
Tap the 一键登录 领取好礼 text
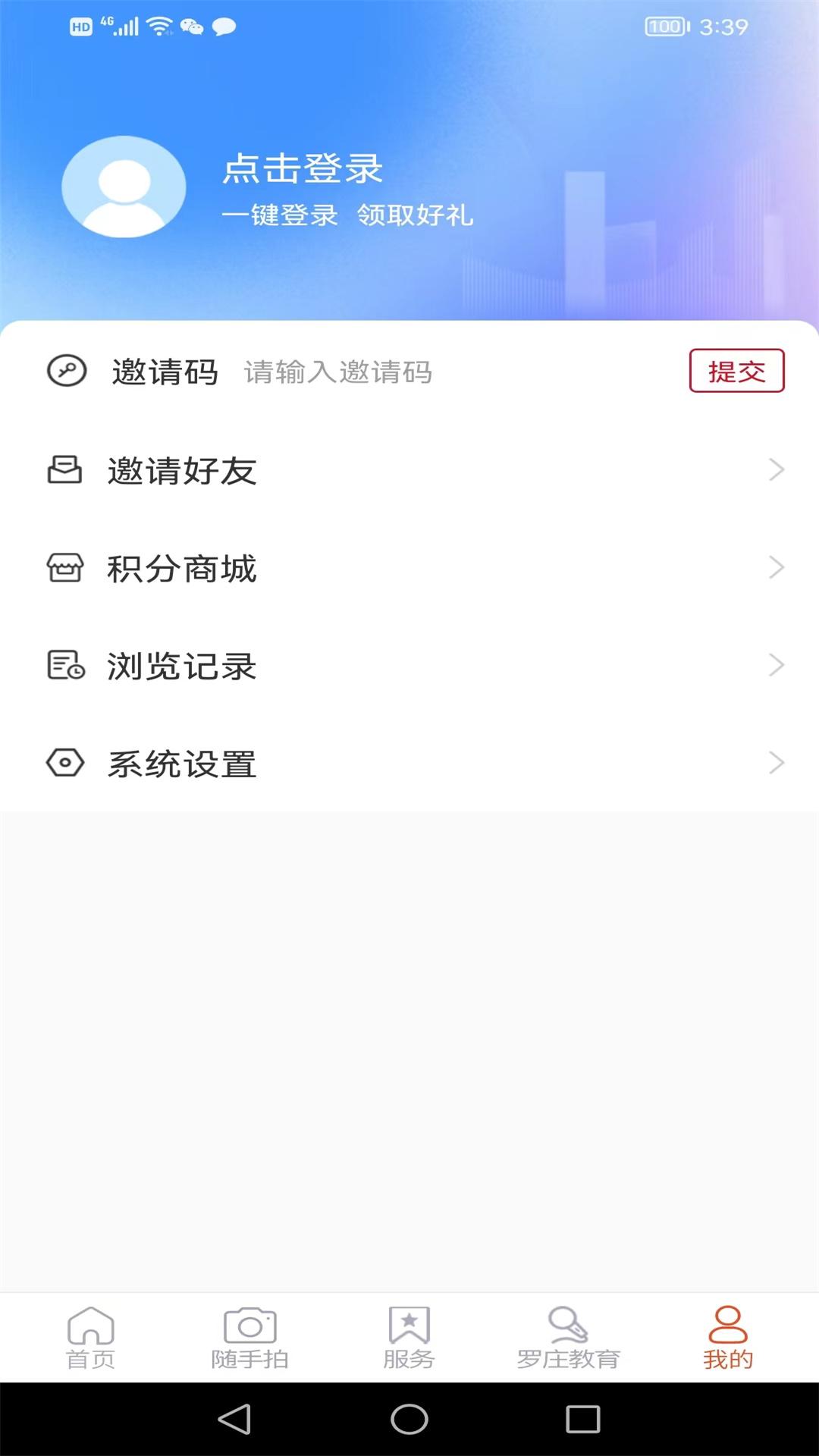tap(348, 215)
